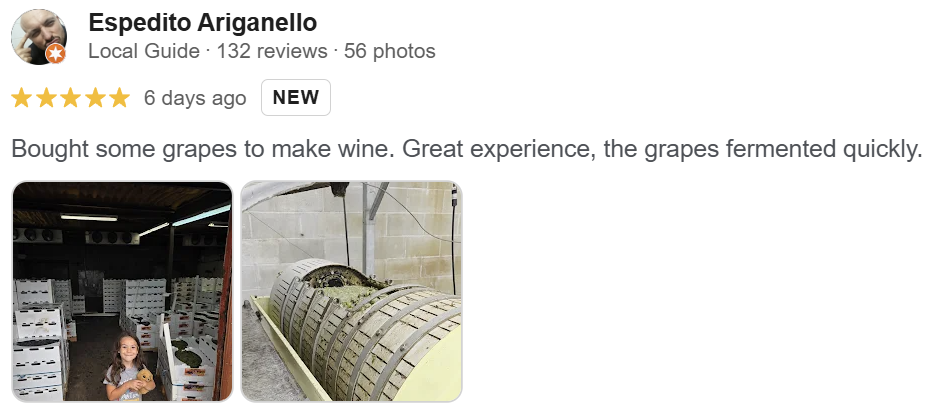943x419 pixels.
Task: Open reviewer name Espedito Ariganello
Action: (203, 22)
